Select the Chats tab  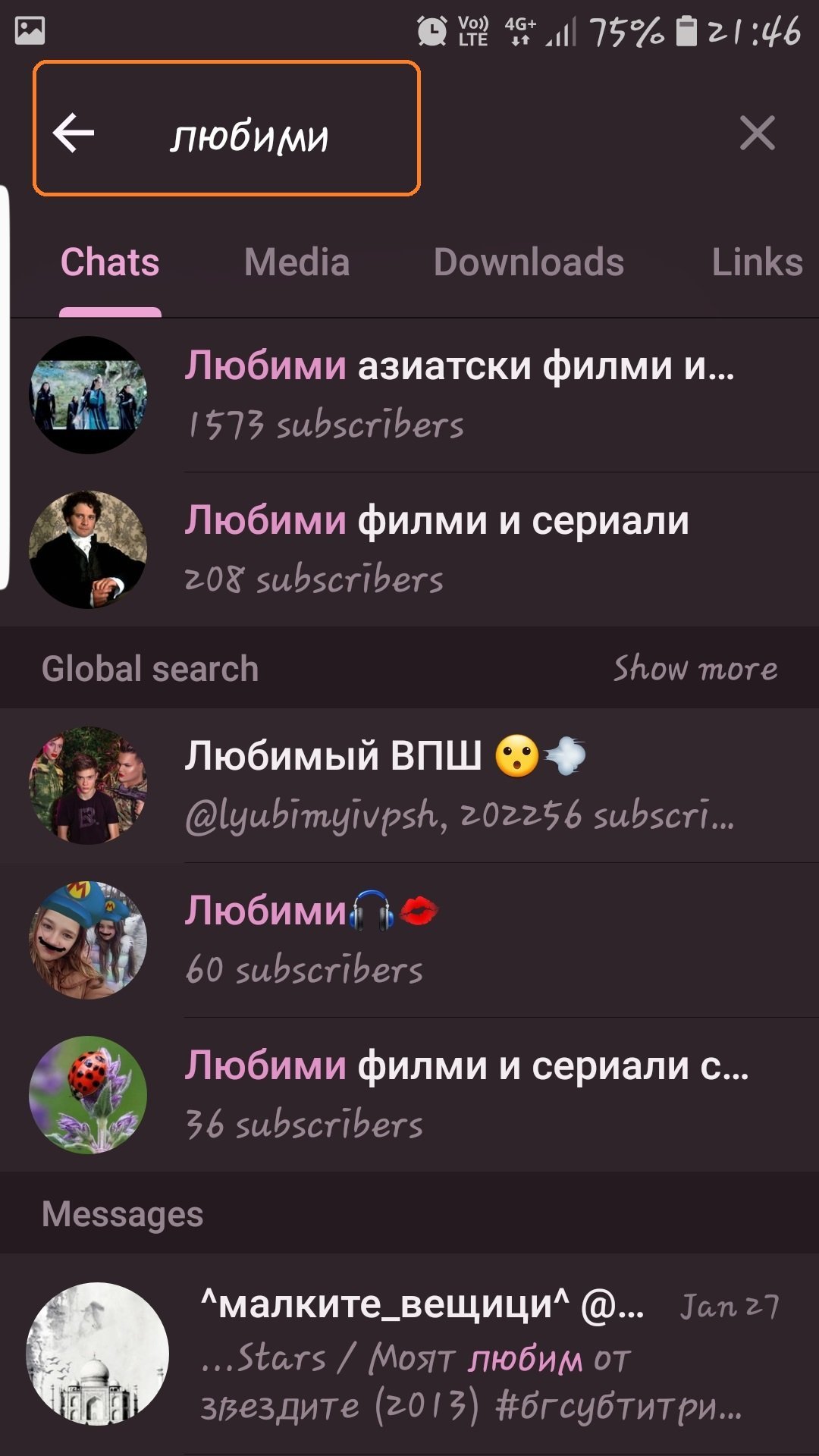tap(110, 262)
